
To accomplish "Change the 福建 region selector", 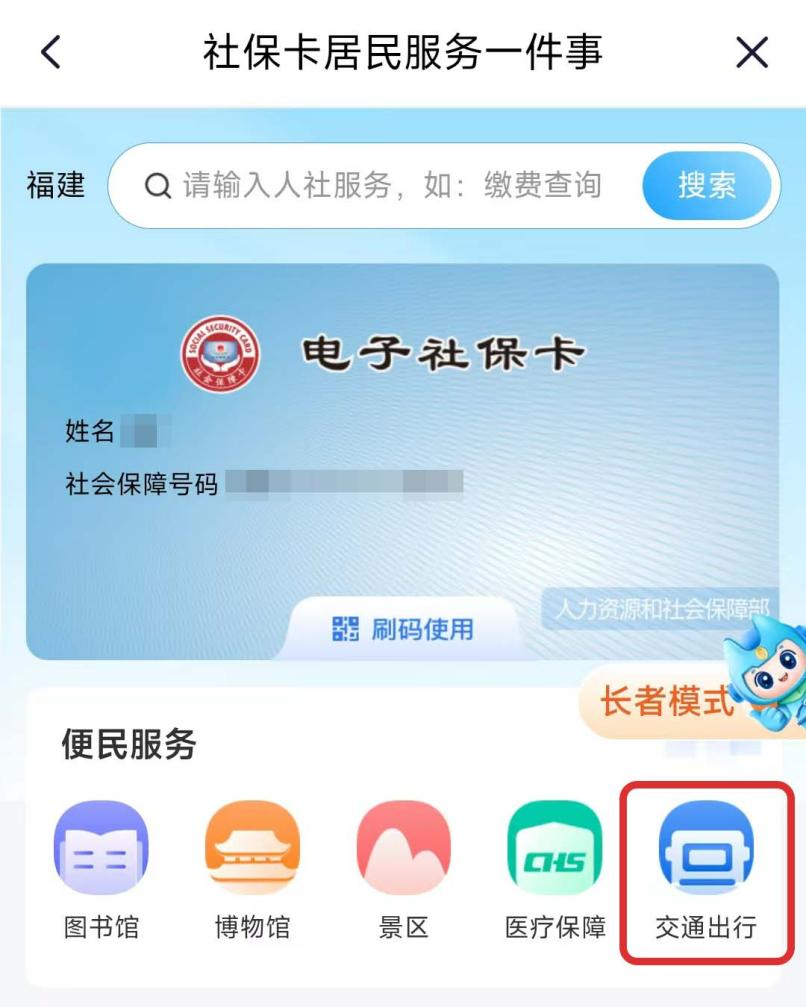I will (56, 185).
